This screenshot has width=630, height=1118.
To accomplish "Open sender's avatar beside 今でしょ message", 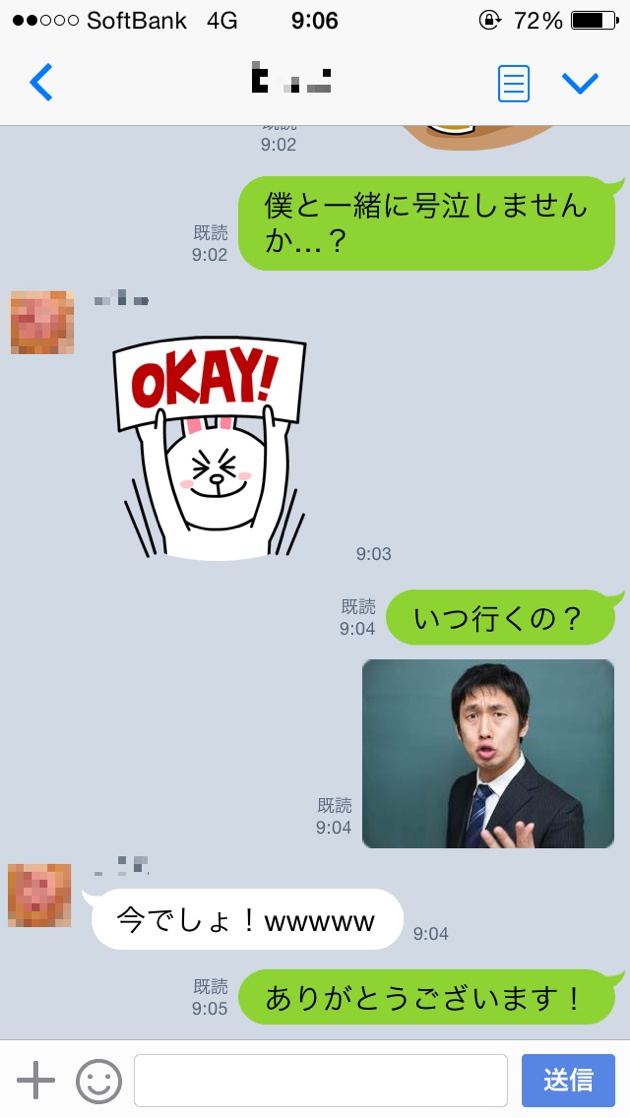I will (40, 895).
